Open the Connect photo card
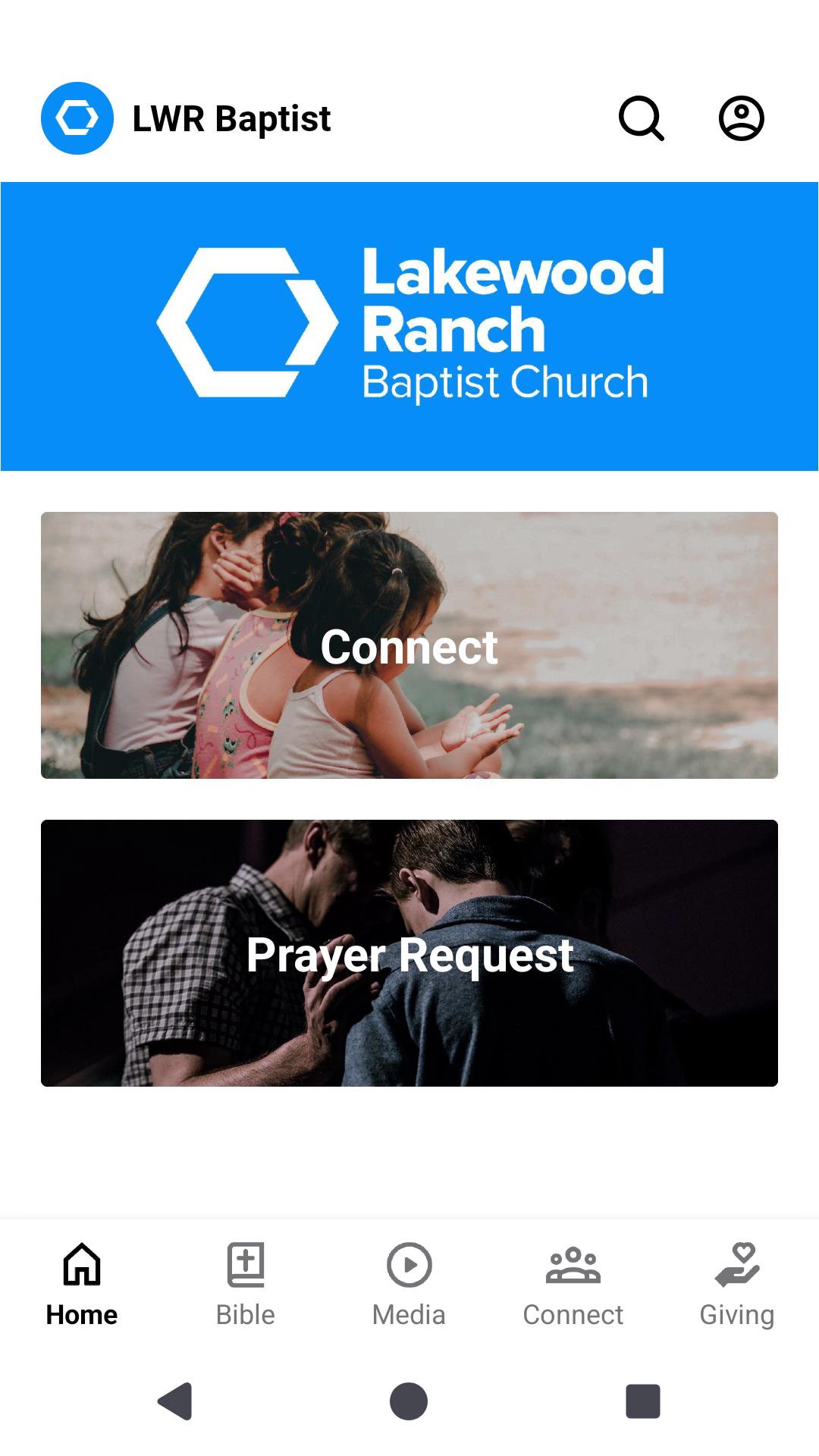The width and height of the screenshot is (819, 1456). tap(409, 645)
